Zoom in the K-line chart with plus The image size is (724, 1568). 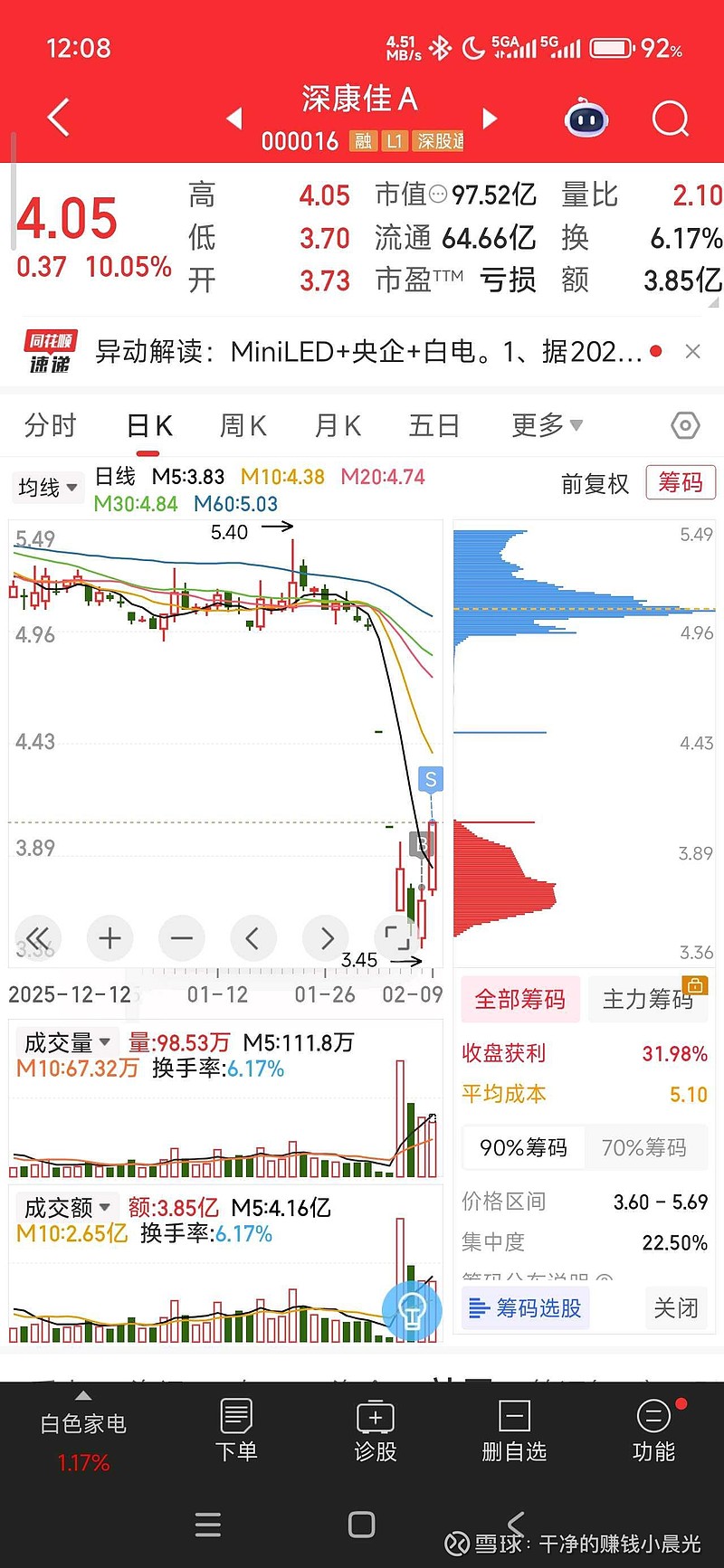[110, 938]
